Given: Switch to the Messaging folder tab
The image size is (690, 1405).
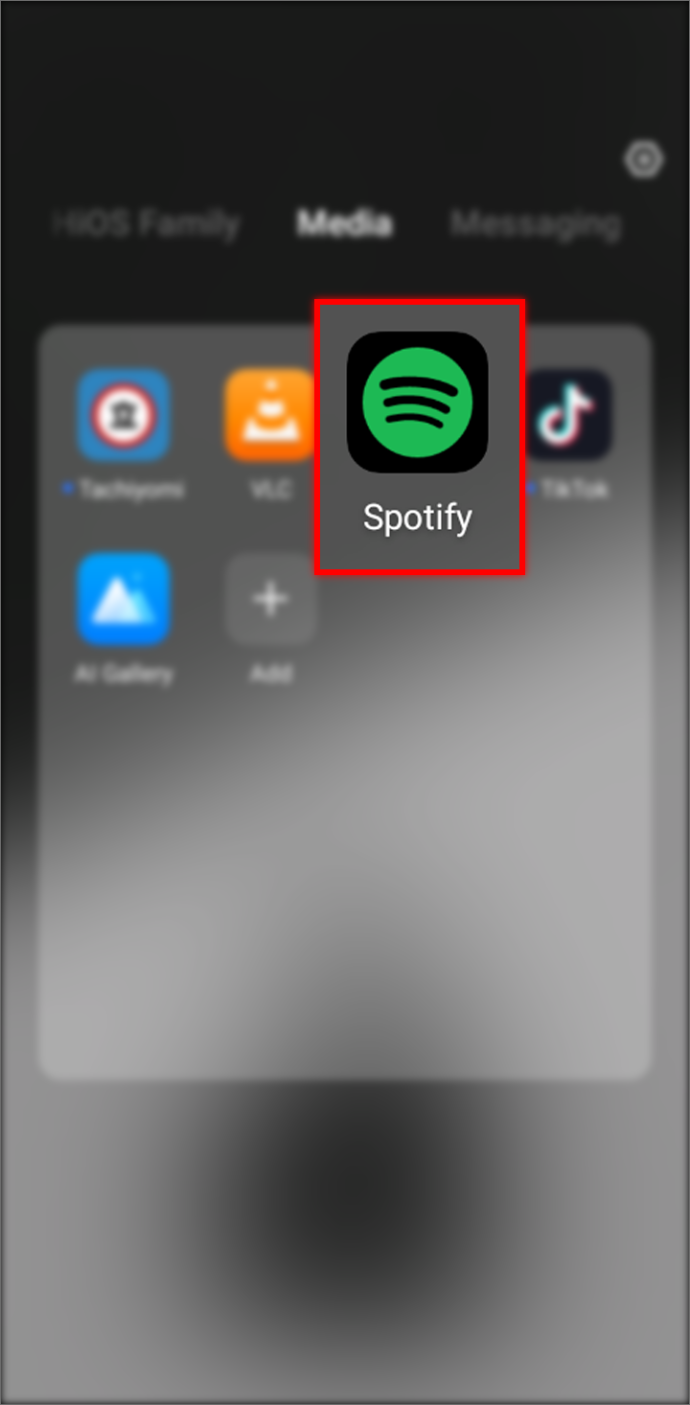Looking at the screenshot, I should click(x=536, y=224).
